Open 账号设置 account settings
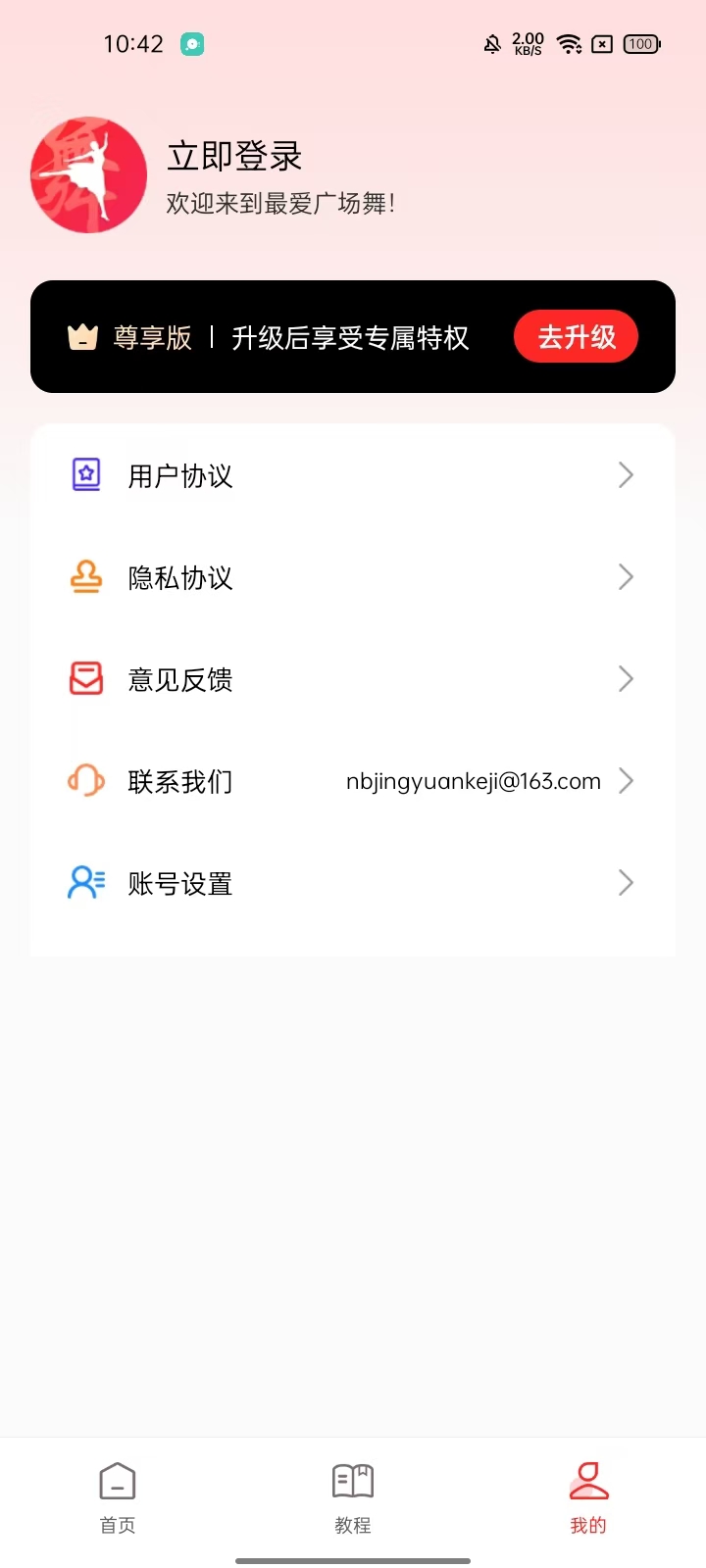 pos(353,883)
